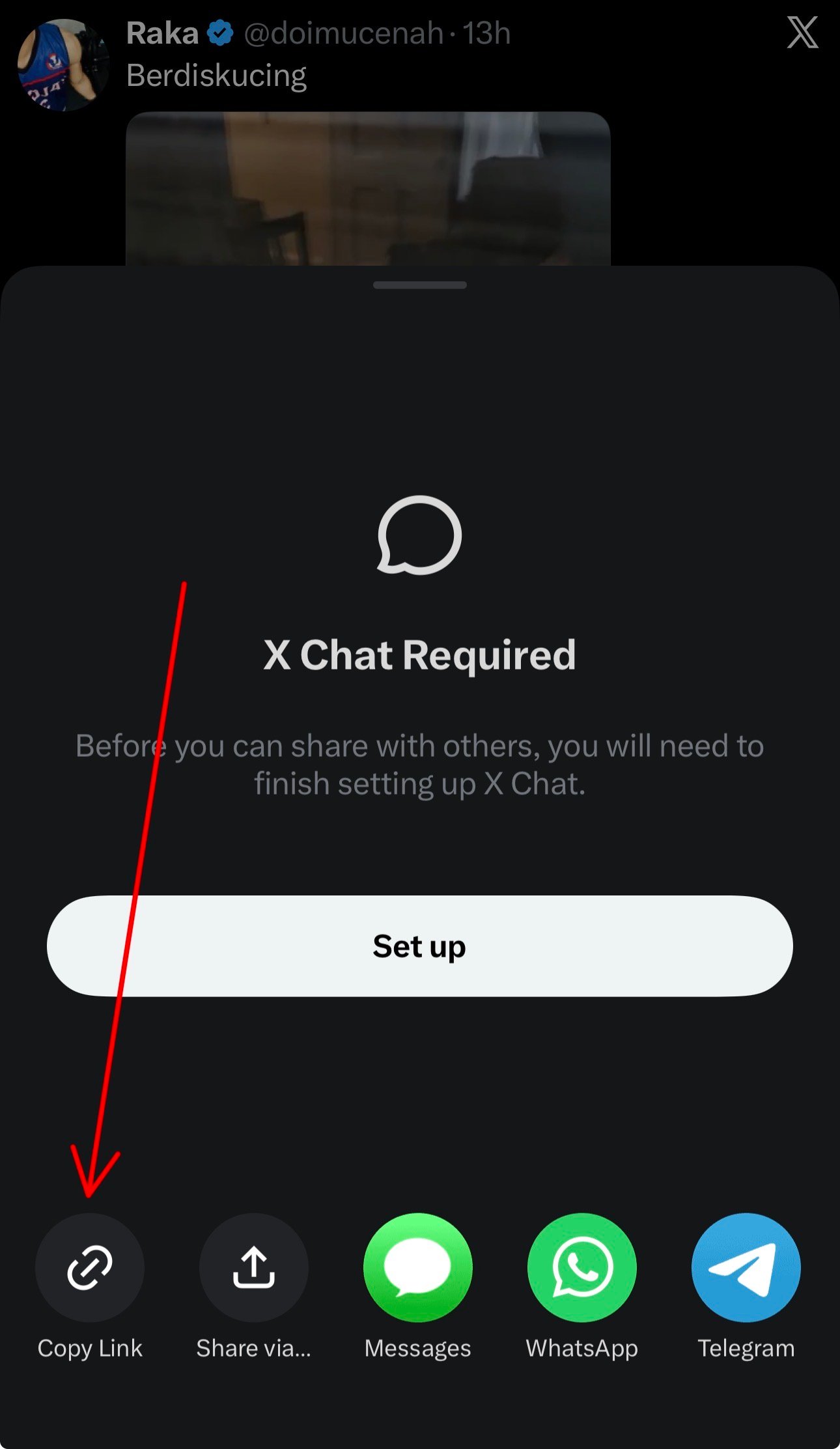
Task: Tap the Set up button
Action: [x=419, y=946]
